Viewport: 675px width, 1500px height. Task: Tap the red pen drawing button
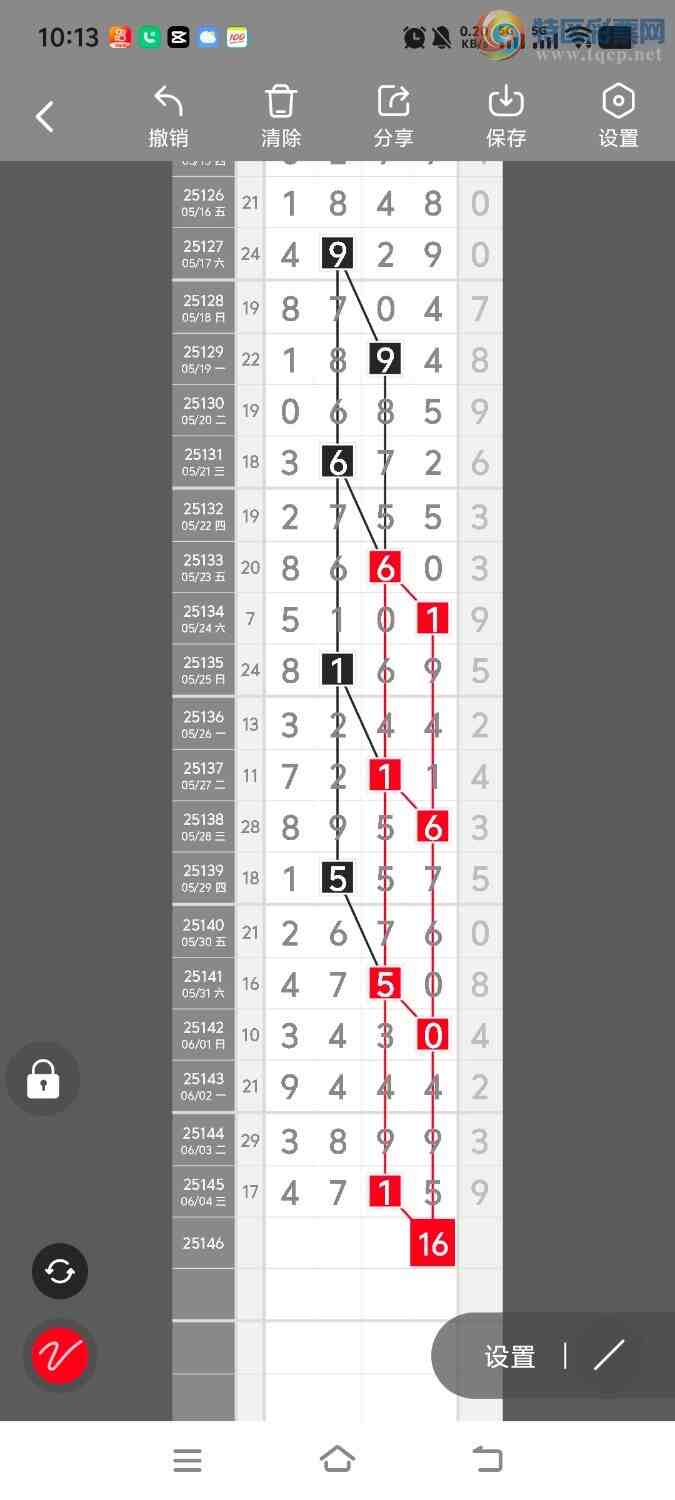60,1356
